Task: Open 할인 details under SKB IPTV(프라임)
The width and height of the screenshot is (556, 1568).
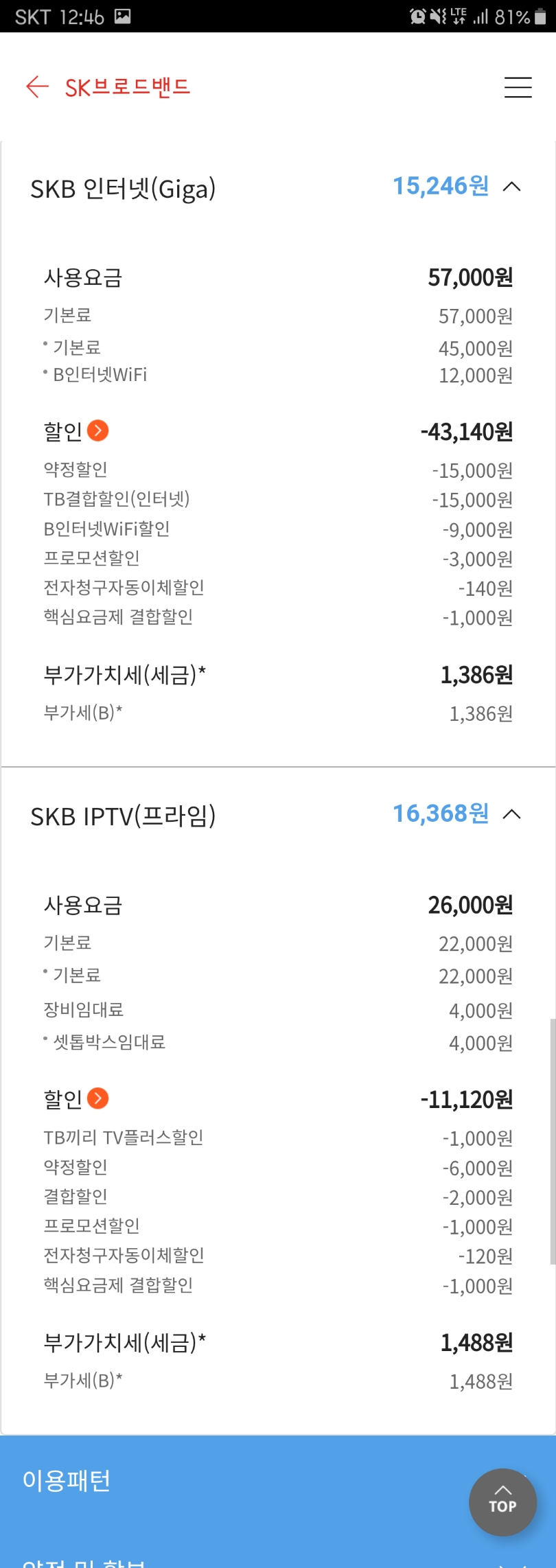Action: (98, 1098)
